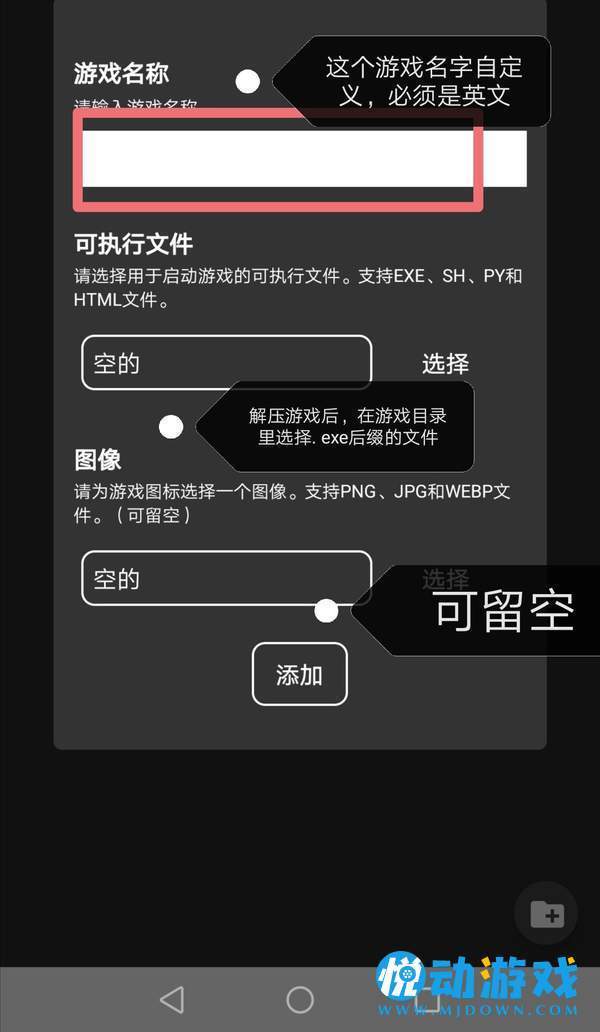
Task: Go back with the system back button
Action: [172, 1000]
